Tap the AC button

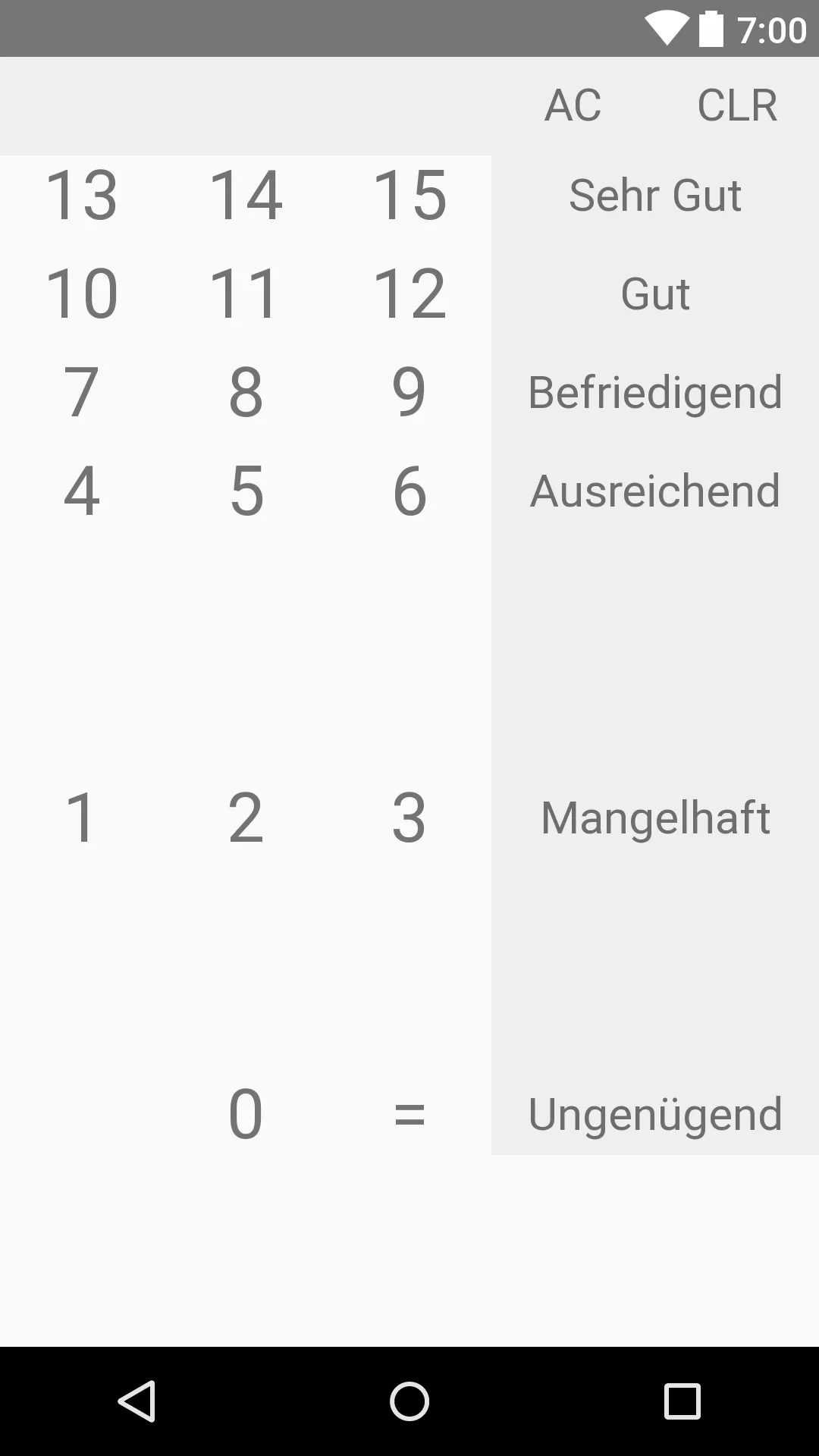coord(573,105)
